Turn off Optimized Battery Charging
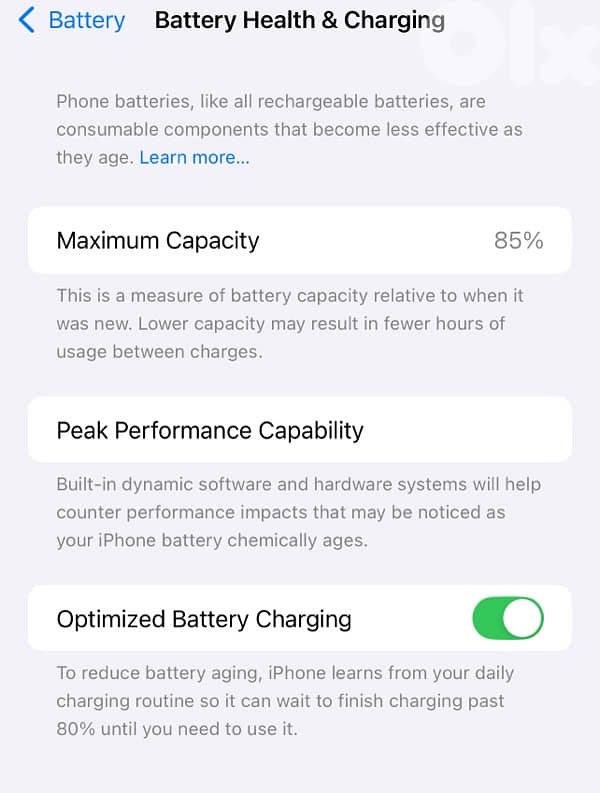Viewport: 600px width, 793px height. click(x=507, y=619)
